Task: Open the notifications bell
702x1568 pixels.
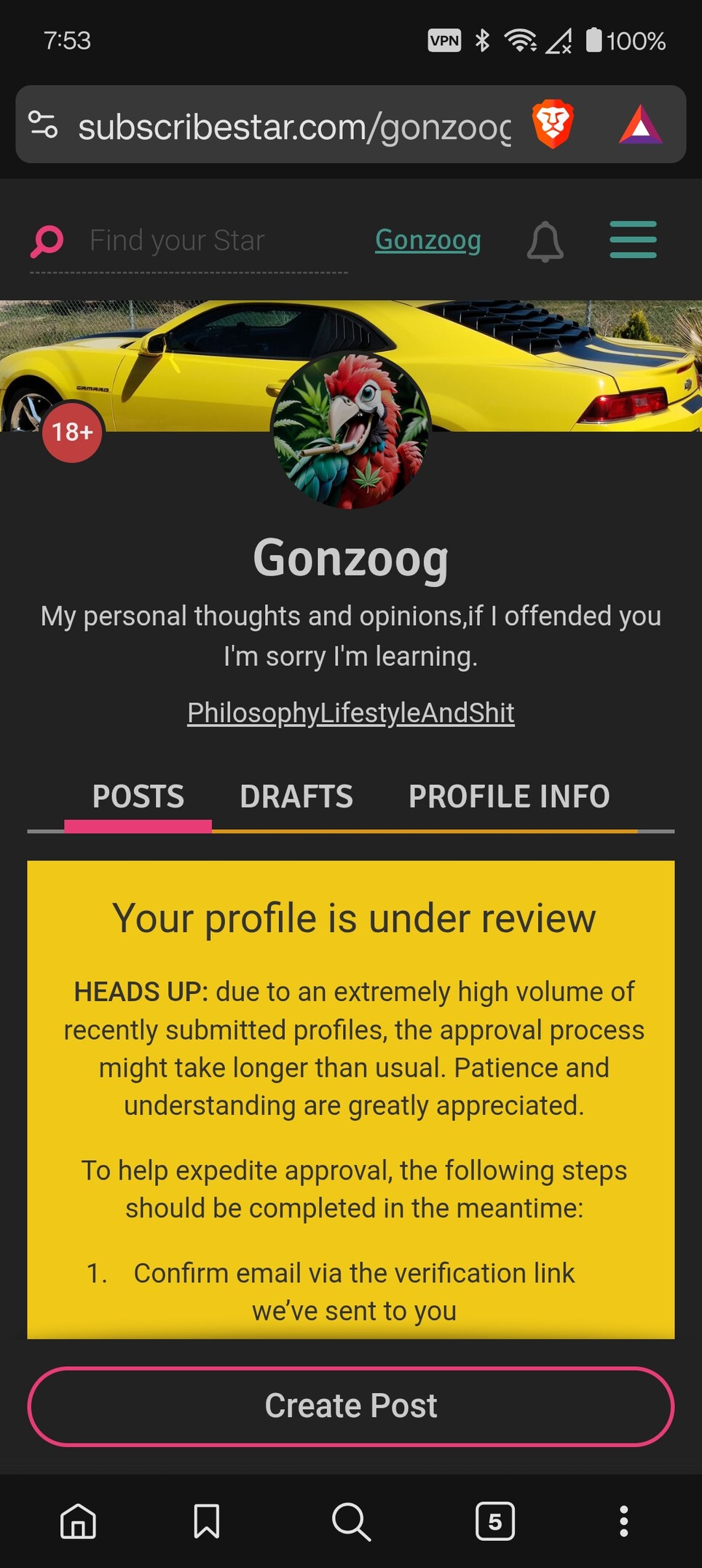Action: 545,241
